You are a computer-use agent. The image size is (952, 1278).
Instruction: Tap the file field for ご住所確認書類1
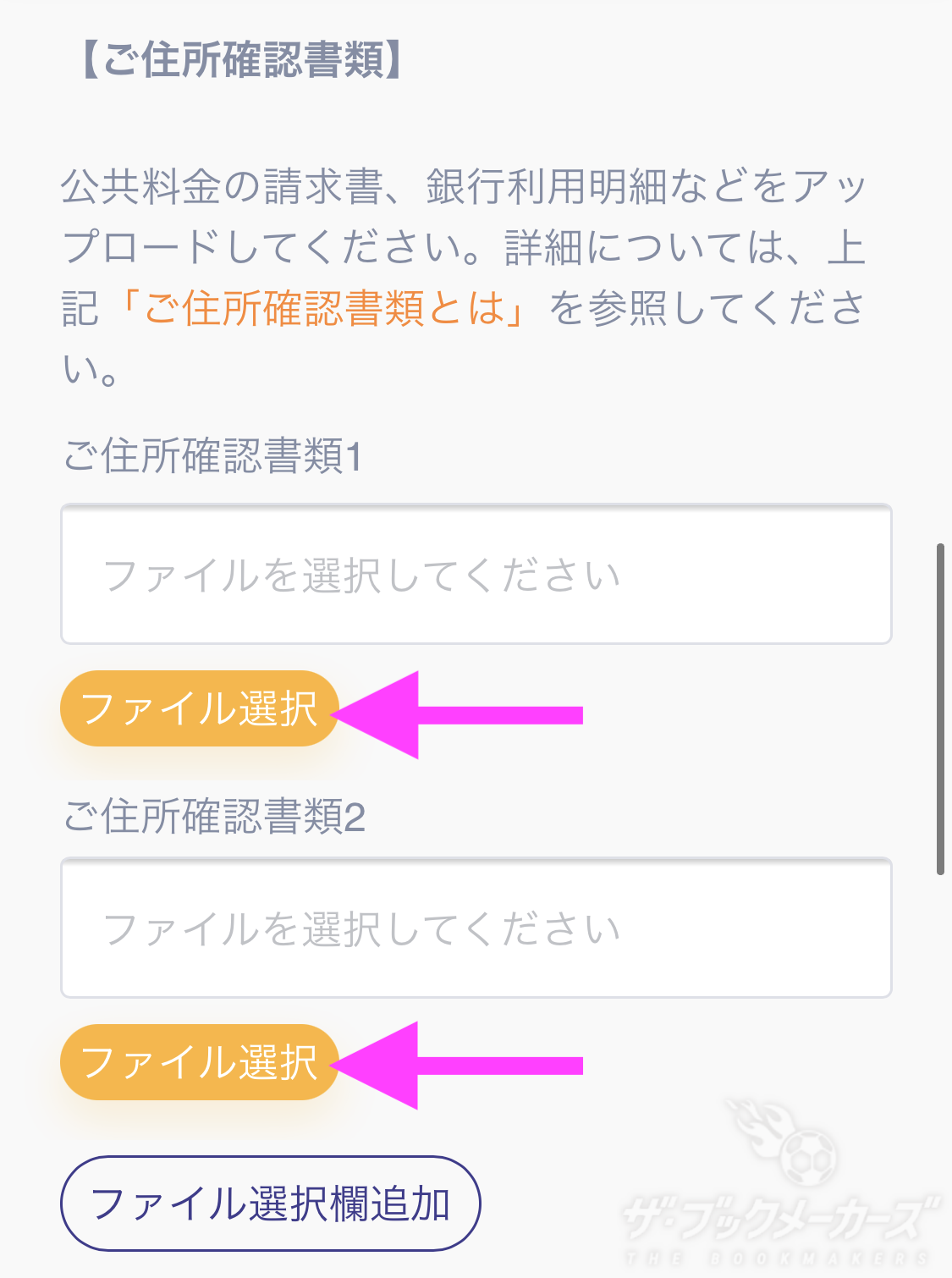pyautogui.click(x=476, y=575)
